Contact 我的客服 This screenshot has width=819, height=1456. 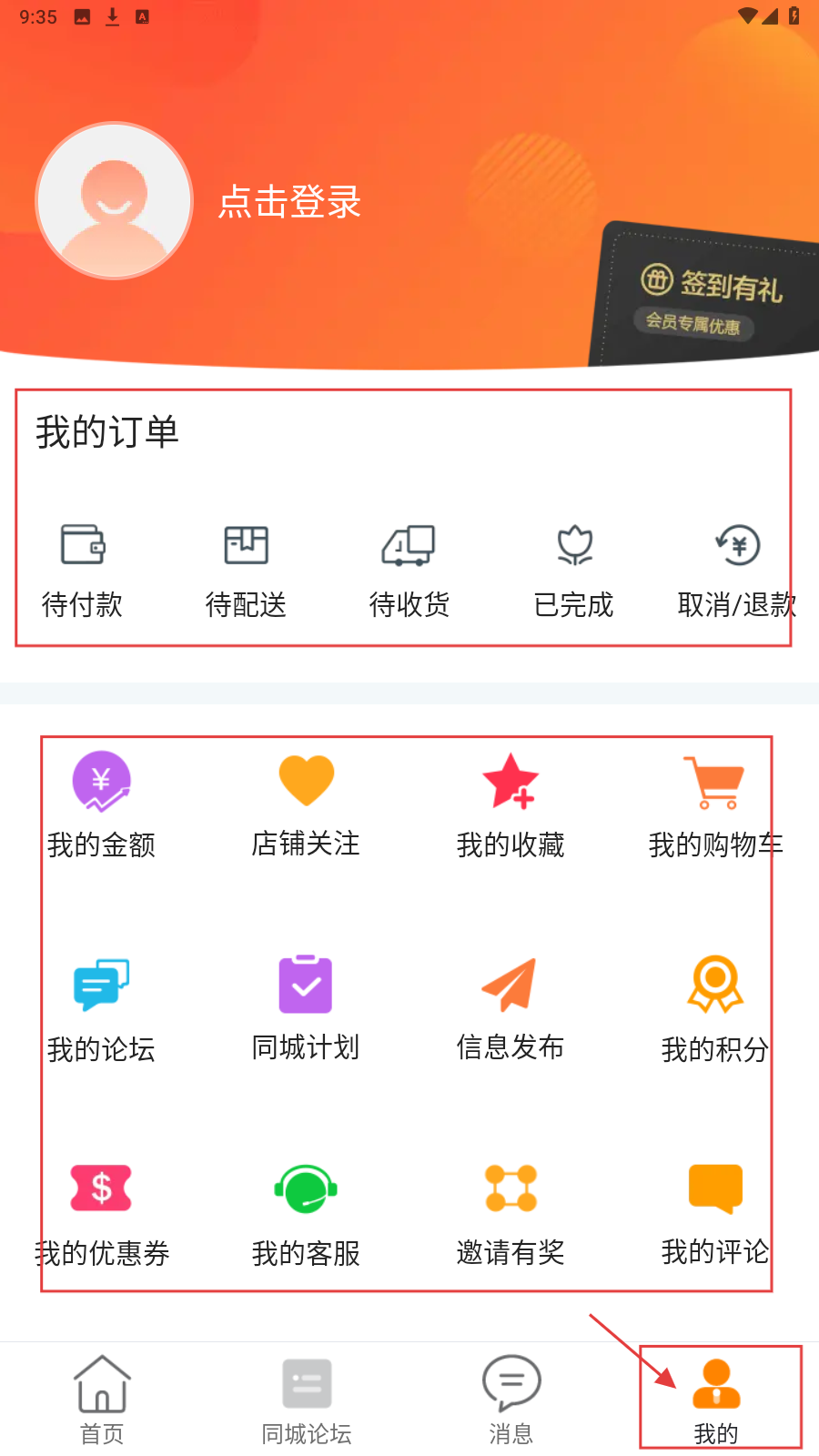[x=306, y=1215]
